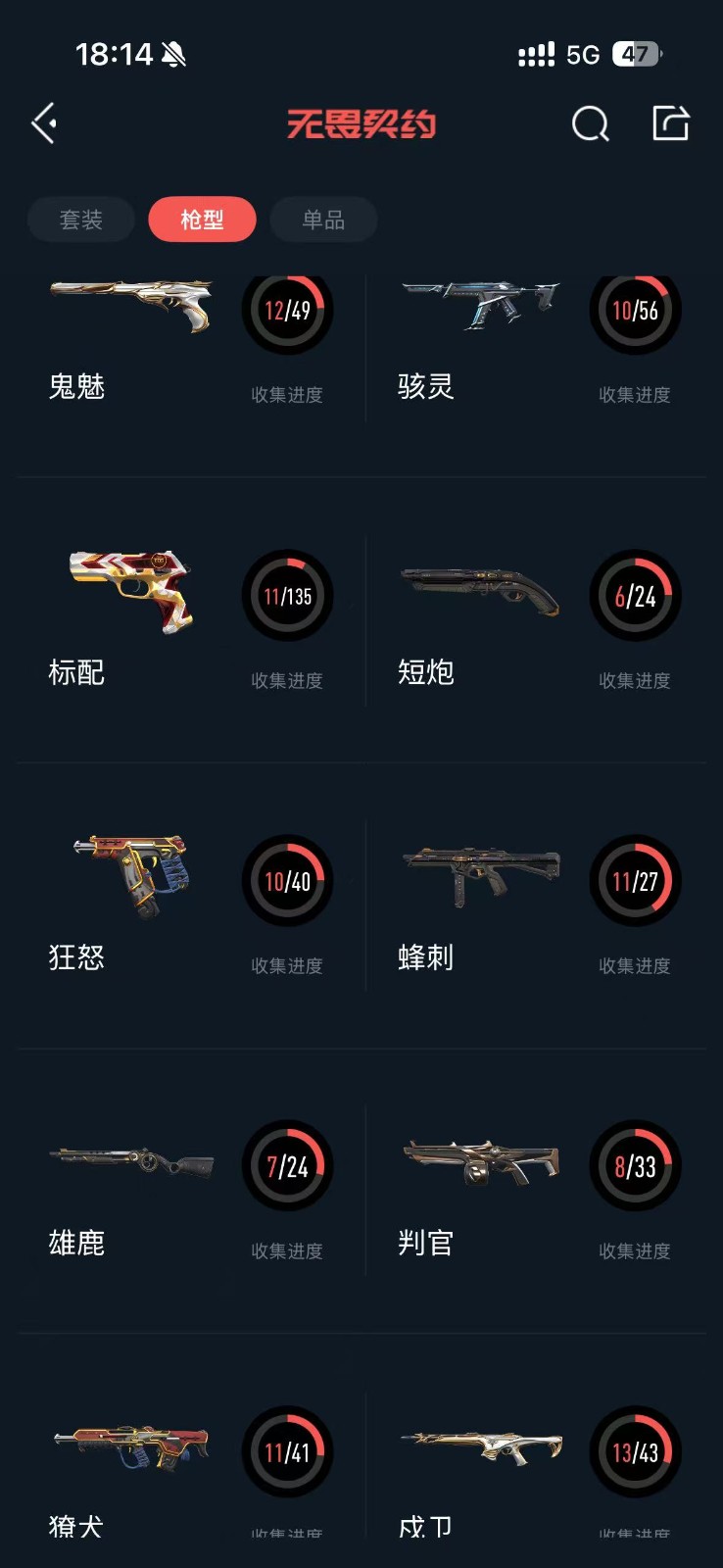This screenshot has height=1568, width=723.
Task: Open the search icon in the header
Action: click(x=590, y=124)
